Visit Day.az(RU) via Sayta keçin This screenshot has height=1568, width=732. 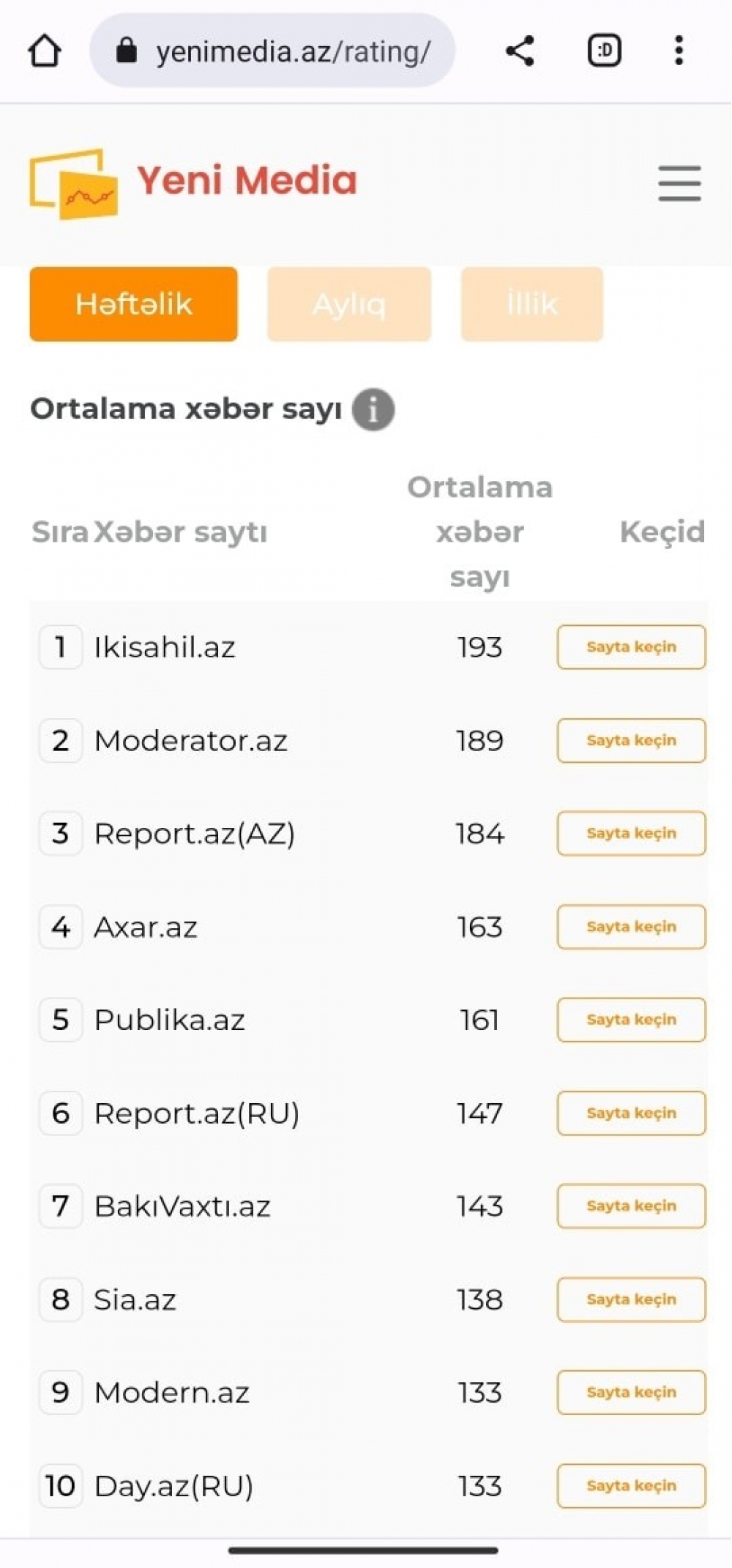pos(632,1485)
